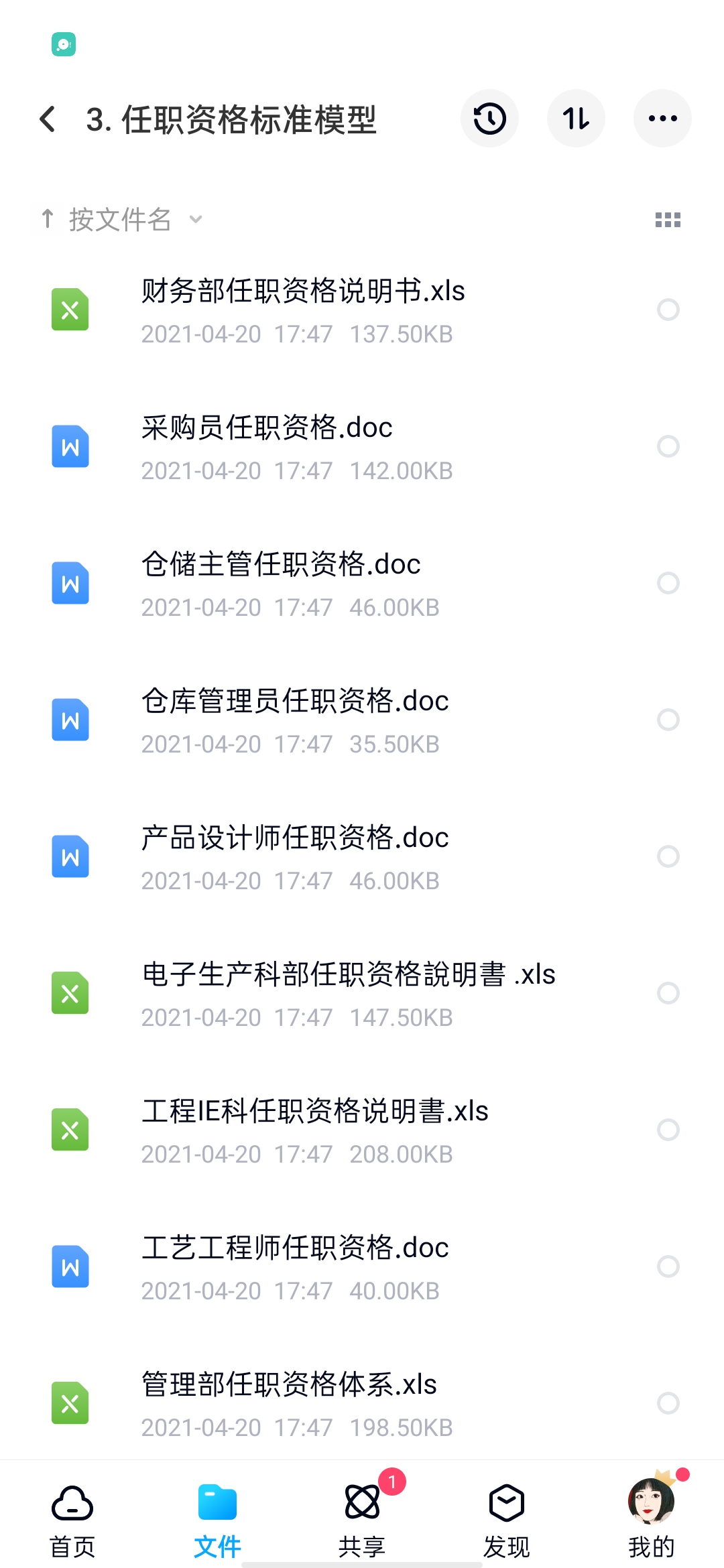
Task: Open the three-dot overflow menu
Action: (x=662, y=119)
